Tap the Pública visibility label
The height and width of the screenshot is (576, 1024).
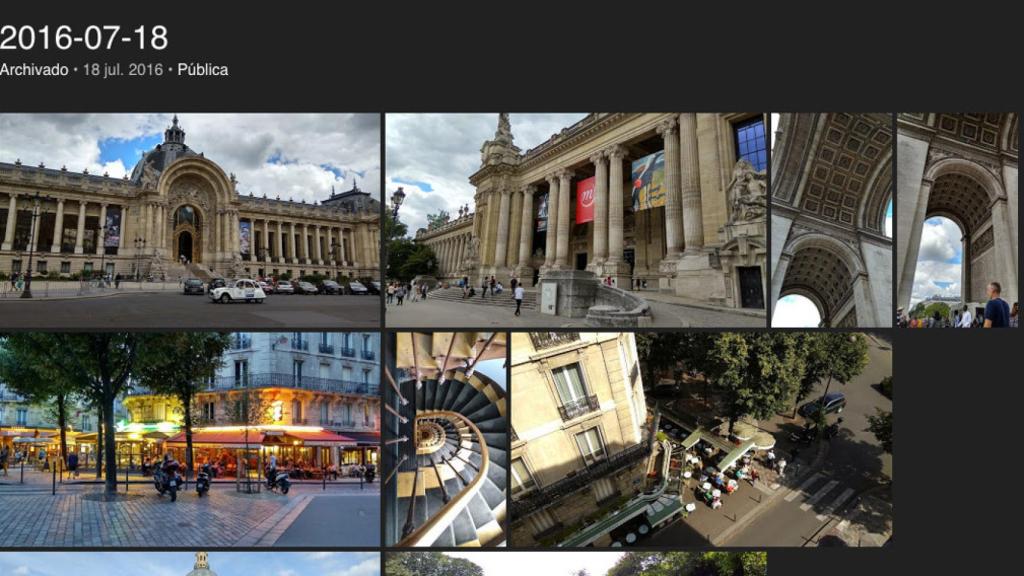pyautogui.click(x=203, y=70)
